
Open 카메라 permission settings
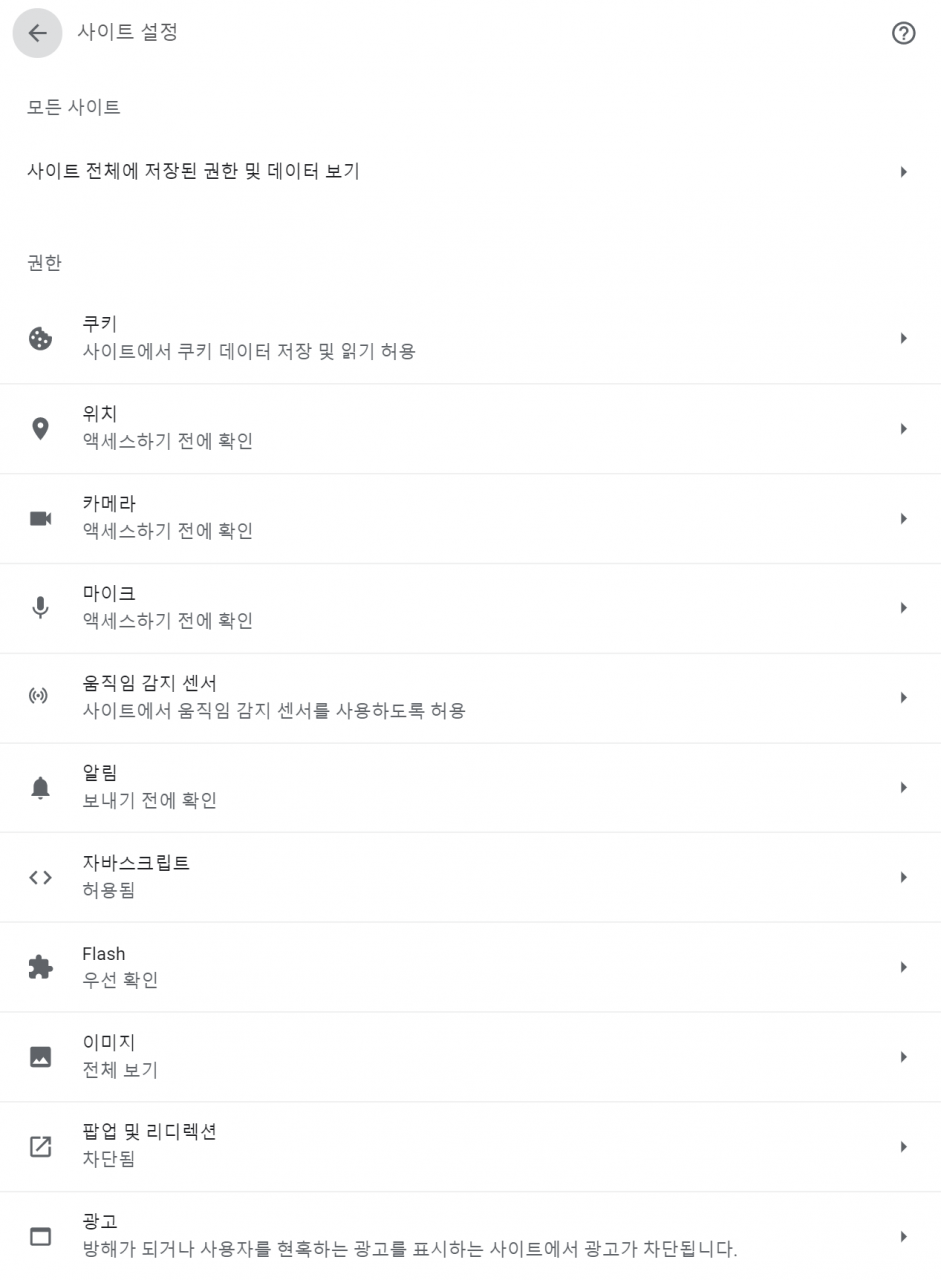point(470,518)
